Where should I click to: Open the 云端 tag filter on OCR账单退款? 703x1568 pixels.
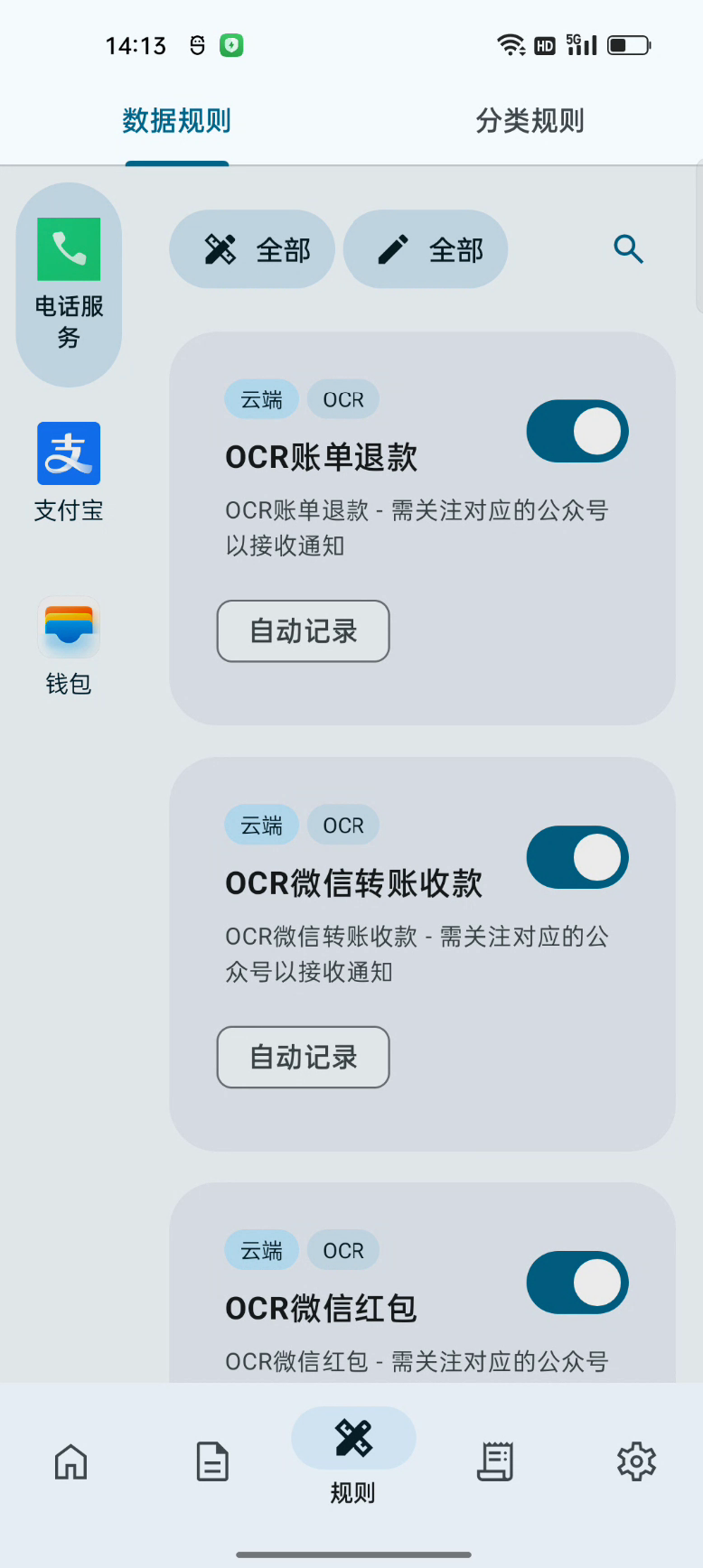(261, 399)
